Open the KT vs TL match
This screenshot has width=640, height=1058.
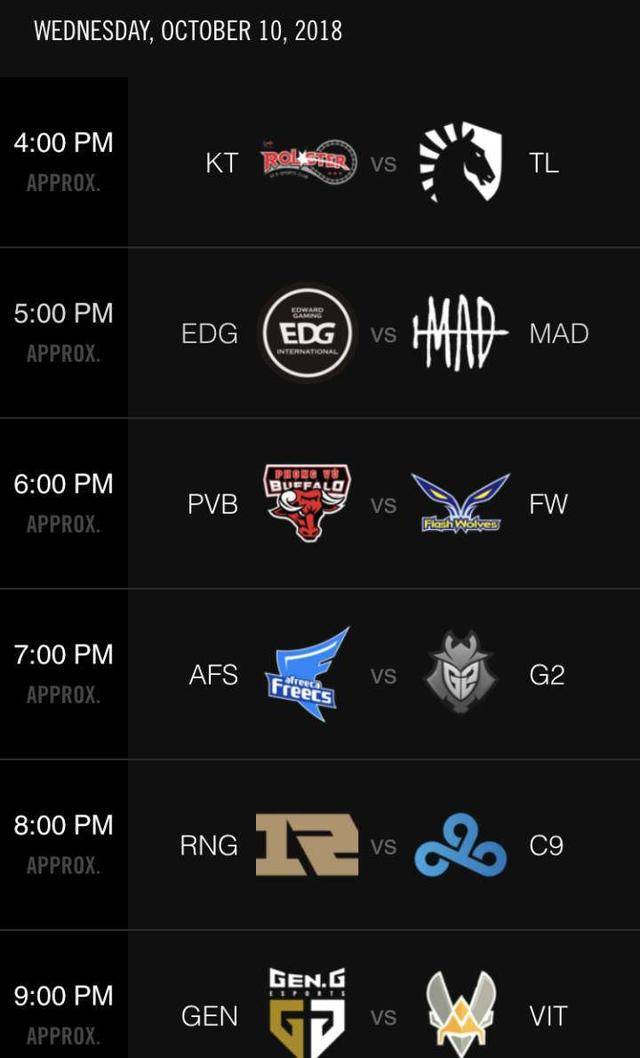point(383,163)
